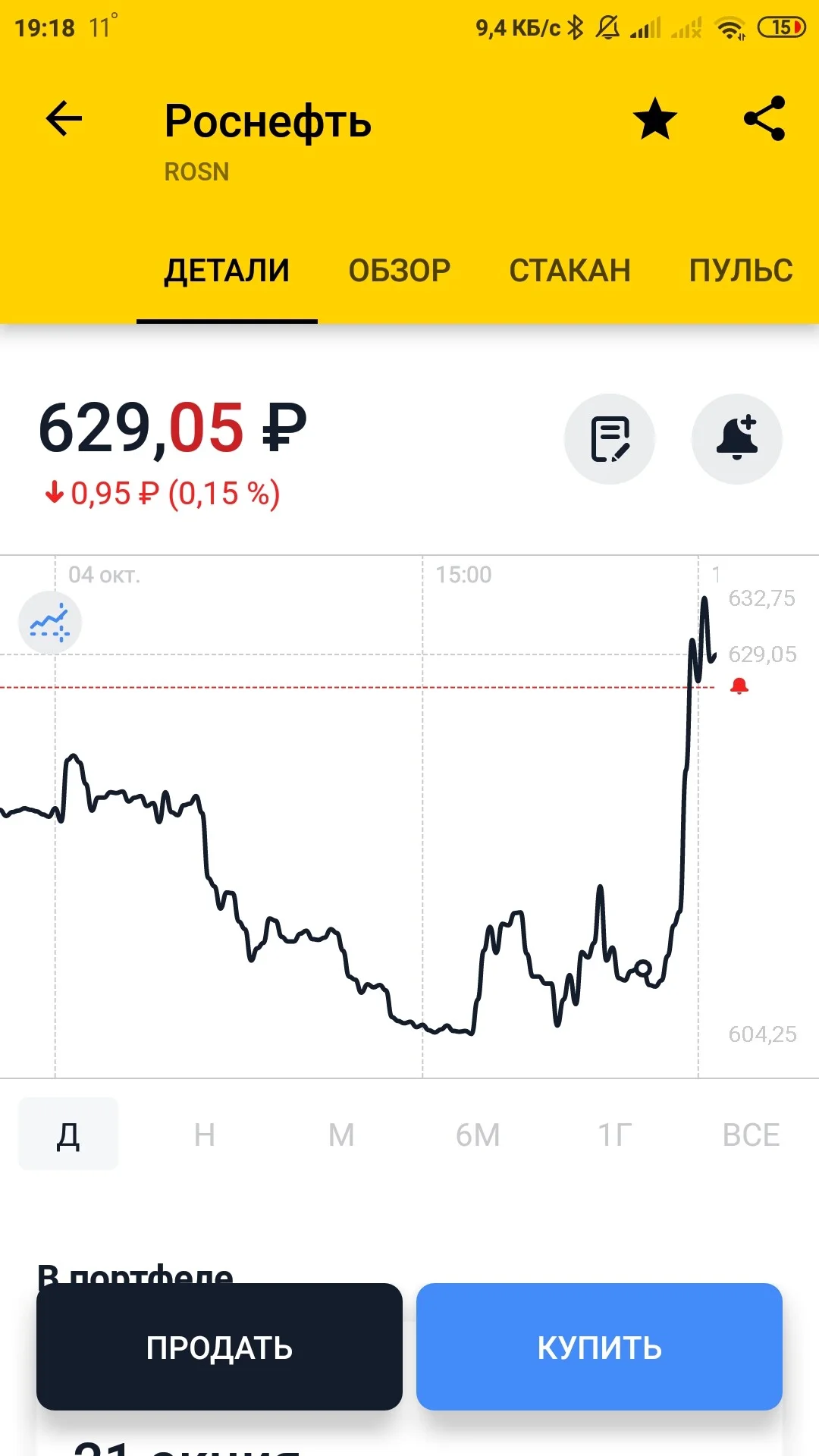819x1456 pixels.
Task: Change the chart type with the graph icon
Action: 50,623
